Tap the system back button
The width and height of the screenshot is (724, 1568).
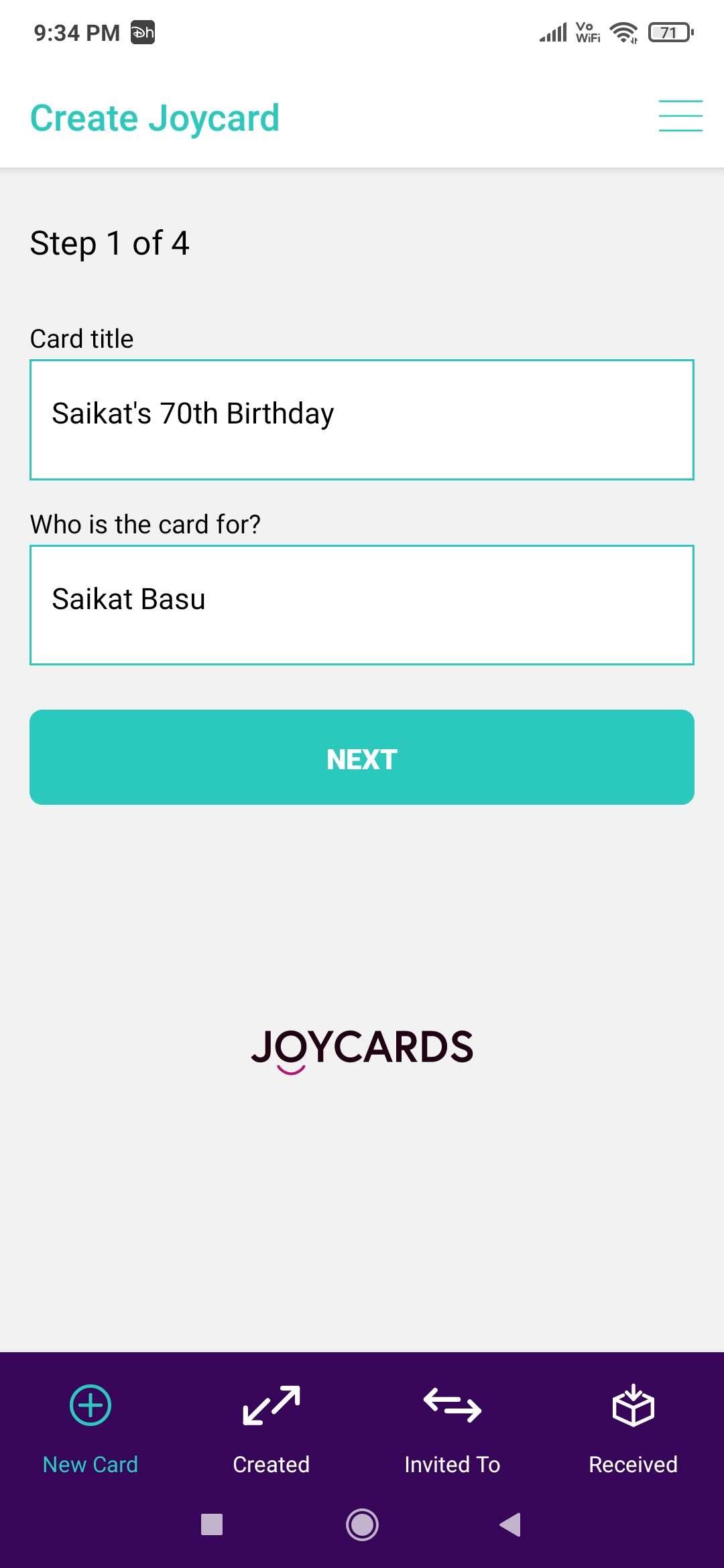click(510, 1524)
